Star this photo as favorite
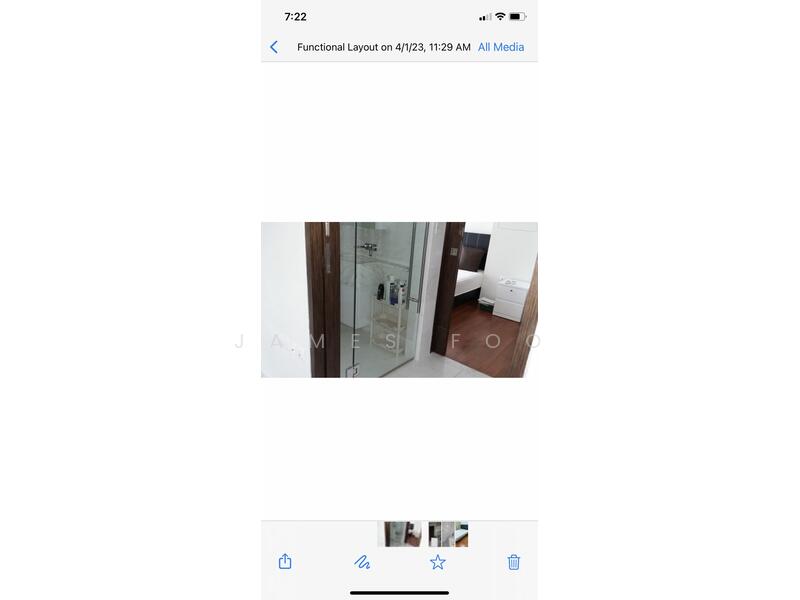This screenshot has width=800, height=600. pyautogui.click(x=437, y=562)
